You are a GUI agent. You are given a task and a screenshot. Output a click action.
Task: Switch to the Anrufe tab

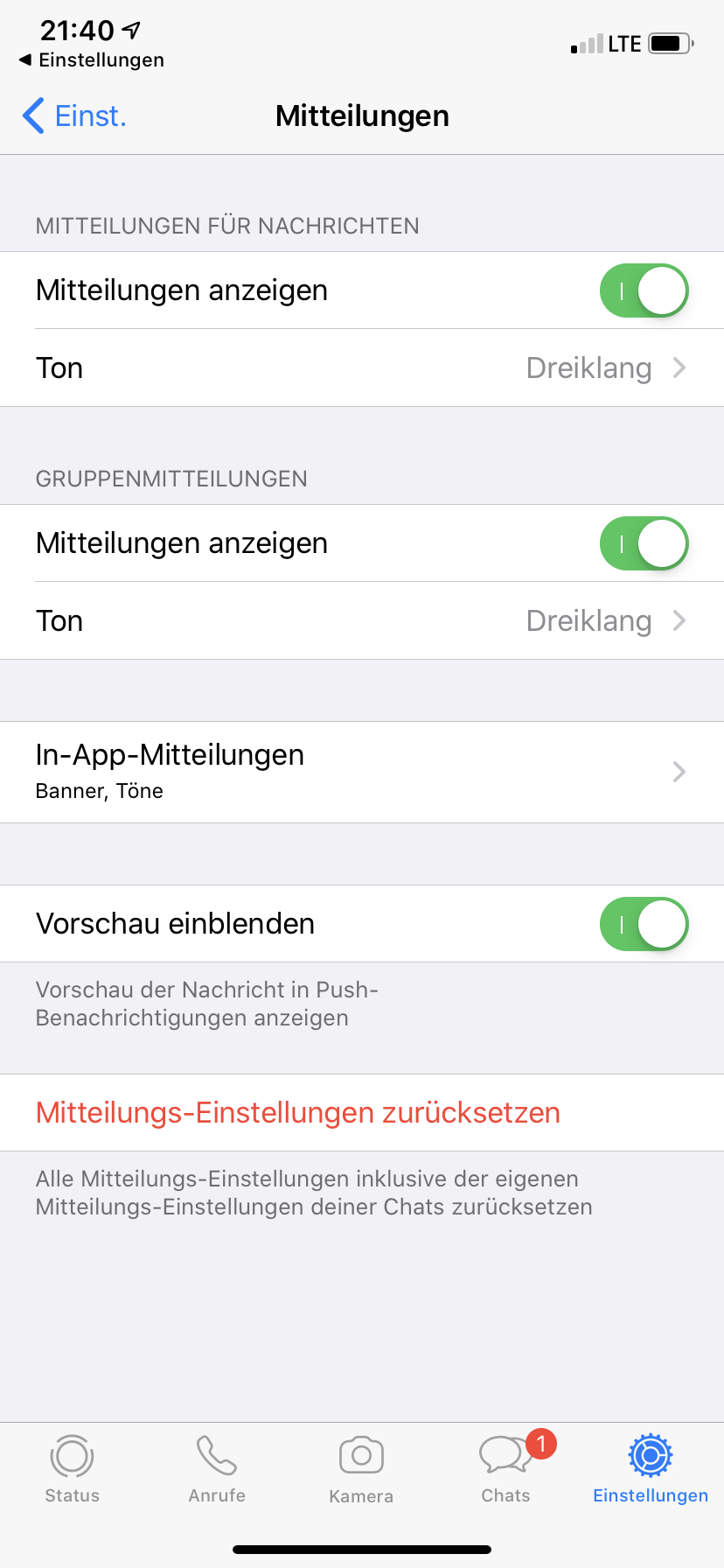217,1470
